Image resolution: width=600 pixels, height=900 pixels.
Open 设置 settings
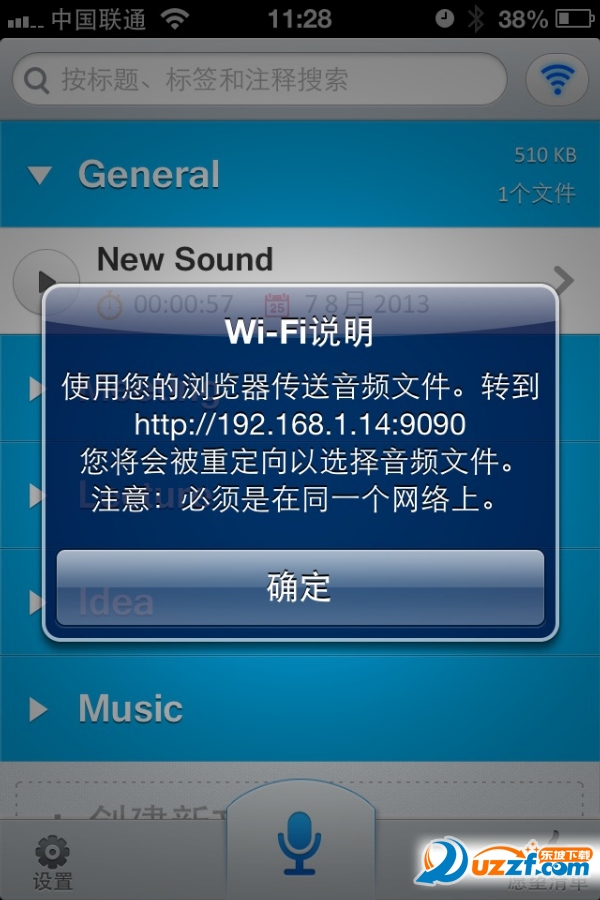pos(52,862)
